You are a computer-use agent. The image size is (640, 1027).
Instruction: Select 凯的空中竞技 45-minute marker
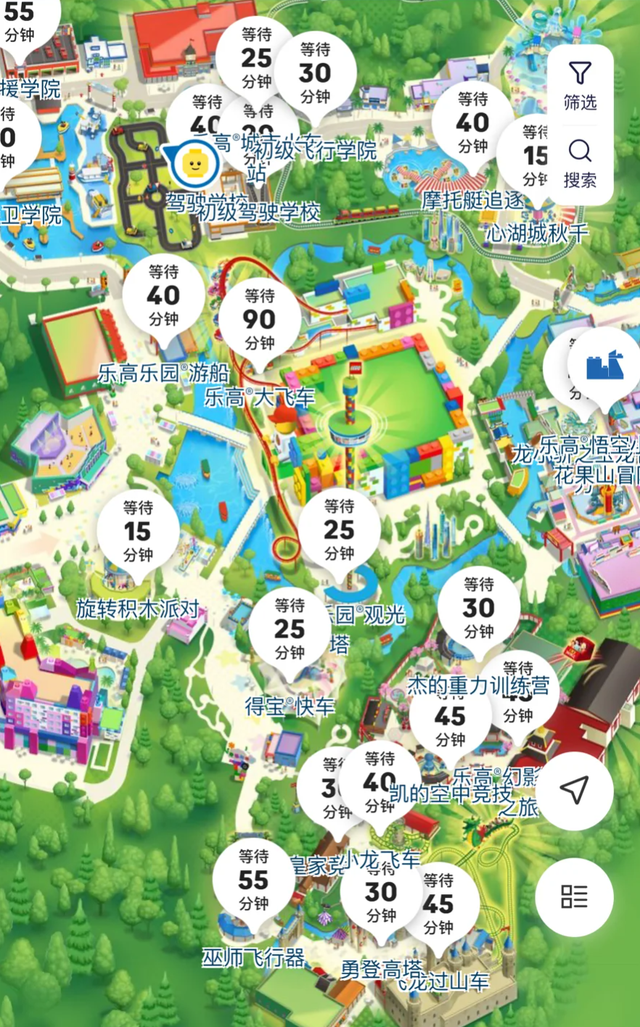tap(451, 717)
